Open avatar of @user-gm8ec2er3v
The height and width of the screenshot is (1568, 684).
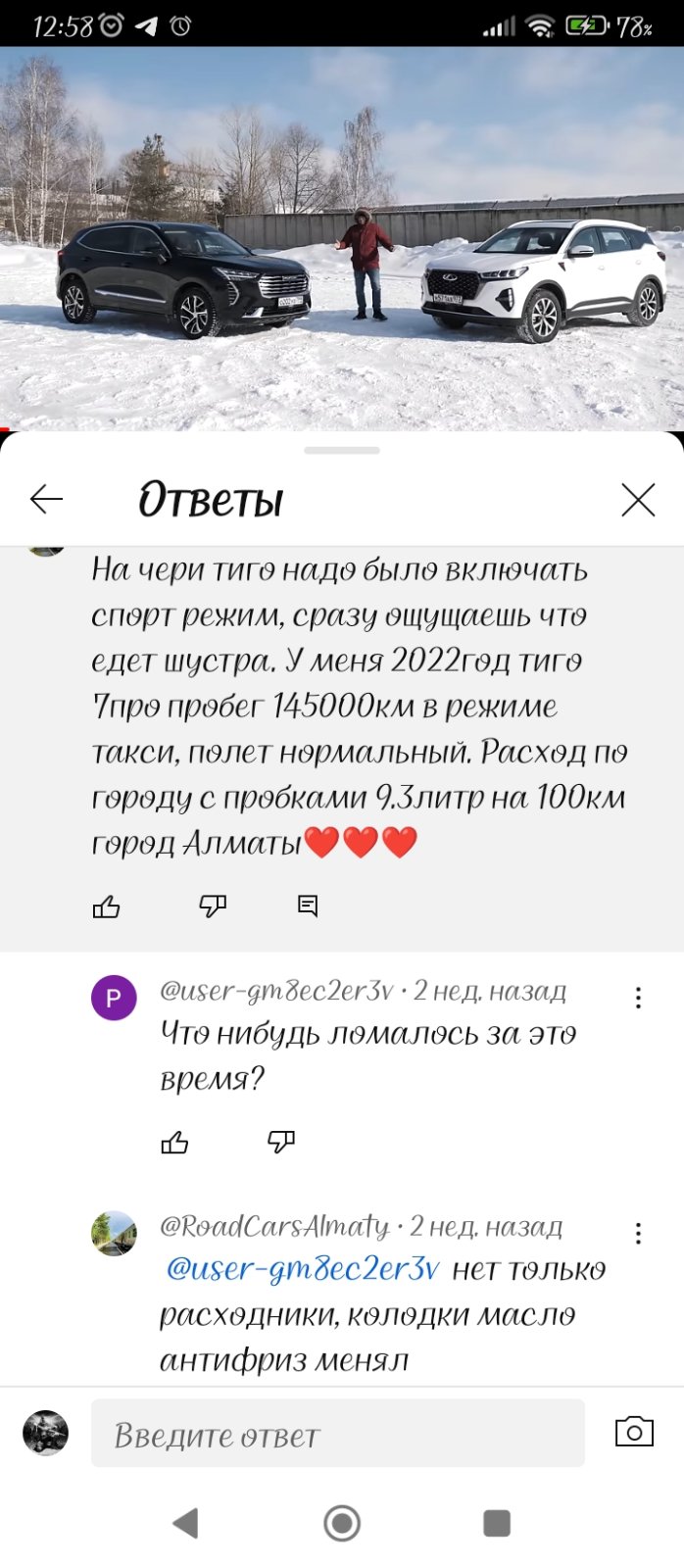114,998
